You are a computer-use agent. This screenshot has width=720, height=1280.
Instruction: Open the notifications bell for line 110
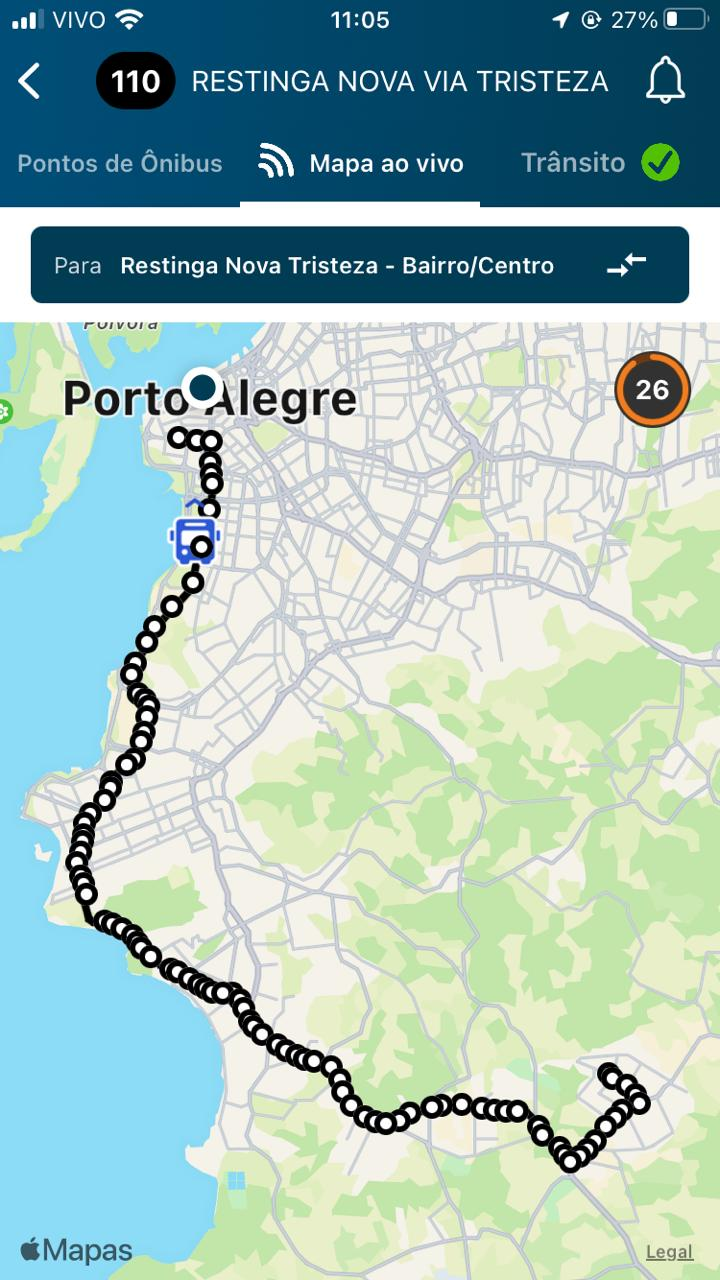coord(665,81)
